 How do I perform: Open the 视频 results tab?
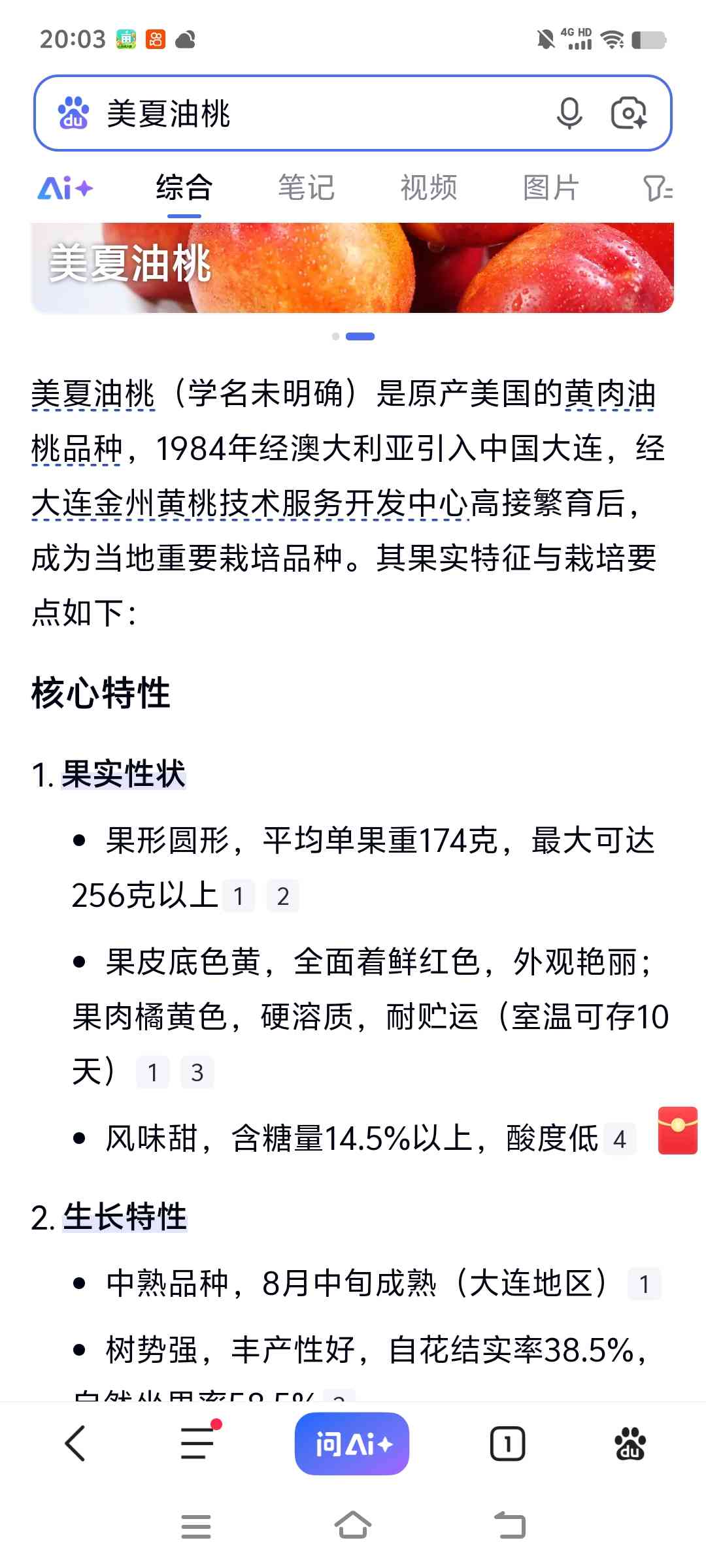click(428, 188)
